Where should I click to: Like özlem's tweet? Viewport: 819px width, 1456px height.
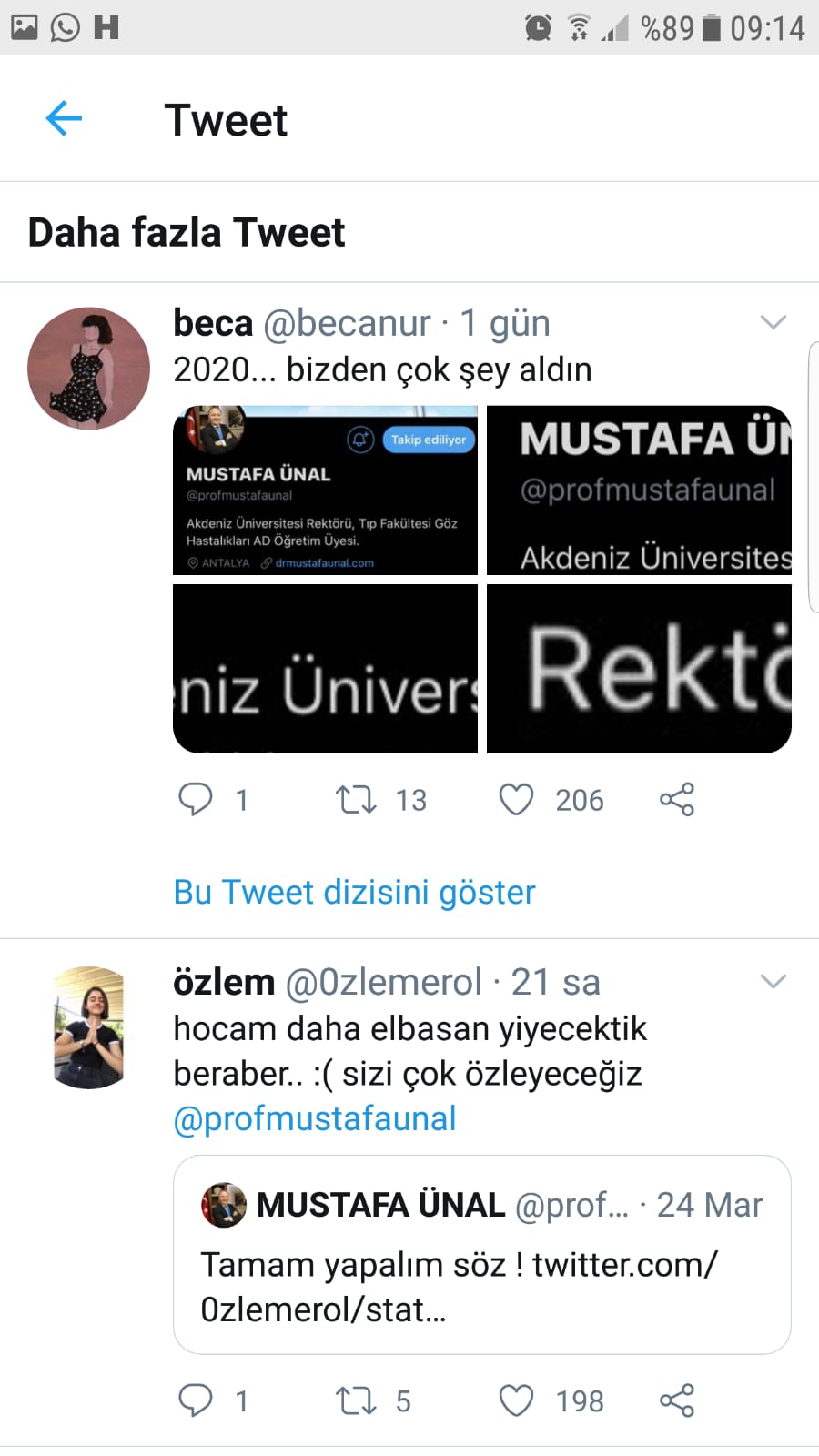(516, 1400)
